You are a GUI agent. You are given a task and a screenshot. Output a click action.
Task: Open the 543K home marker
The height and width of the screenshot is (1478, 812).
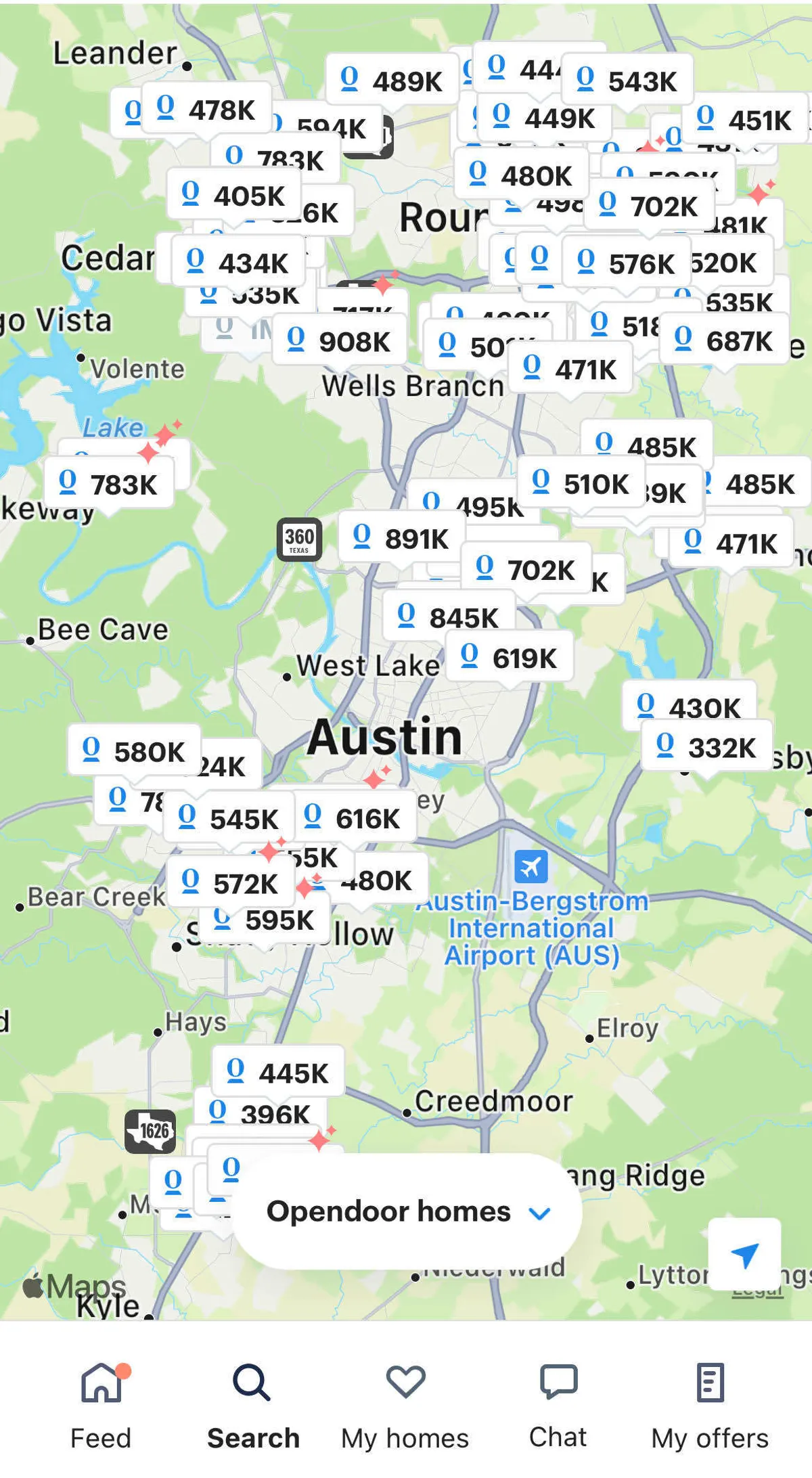tap(627, 81)
